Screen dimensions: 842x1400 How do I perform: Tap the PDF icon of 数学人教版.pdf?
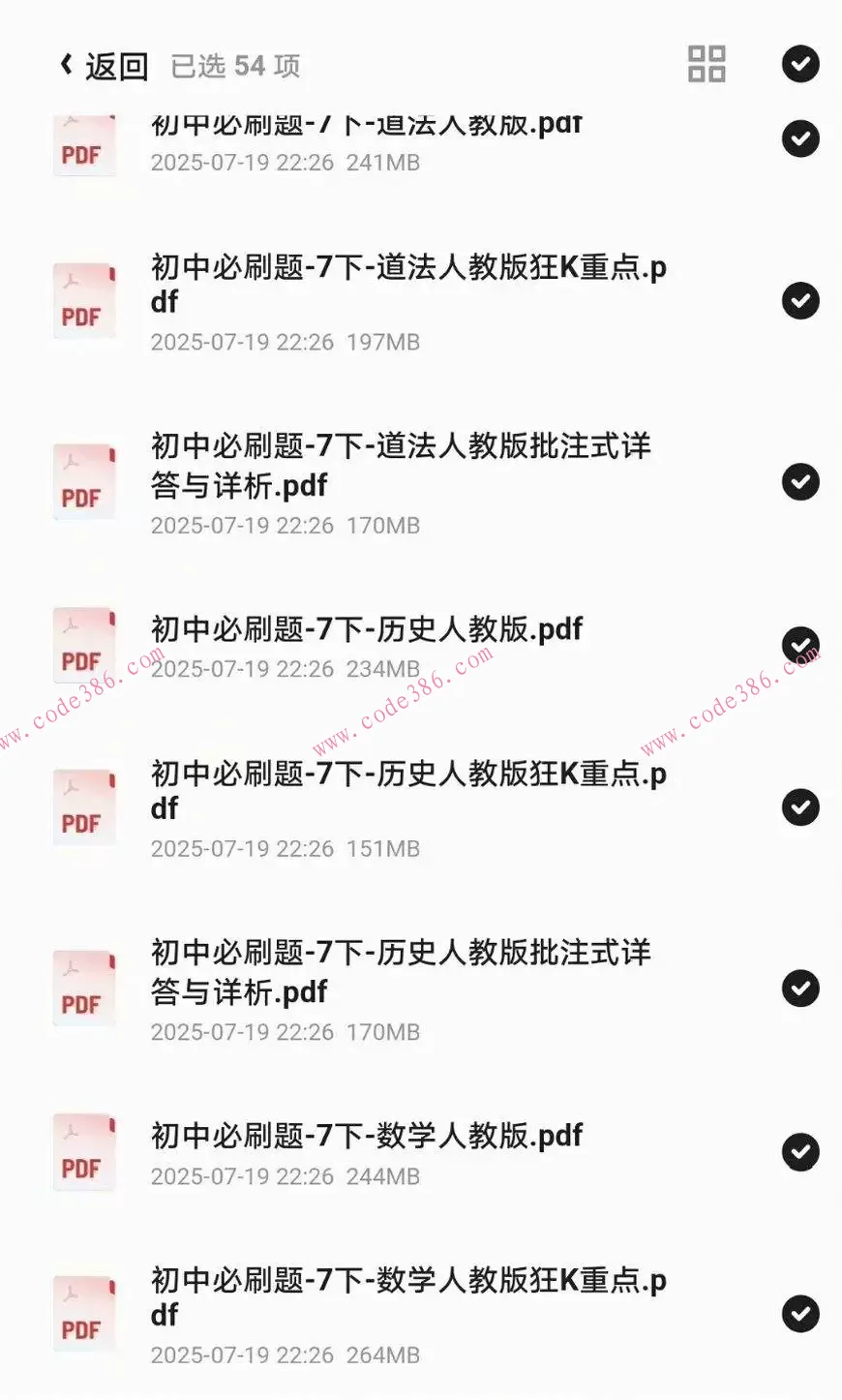click(84, 1152)
